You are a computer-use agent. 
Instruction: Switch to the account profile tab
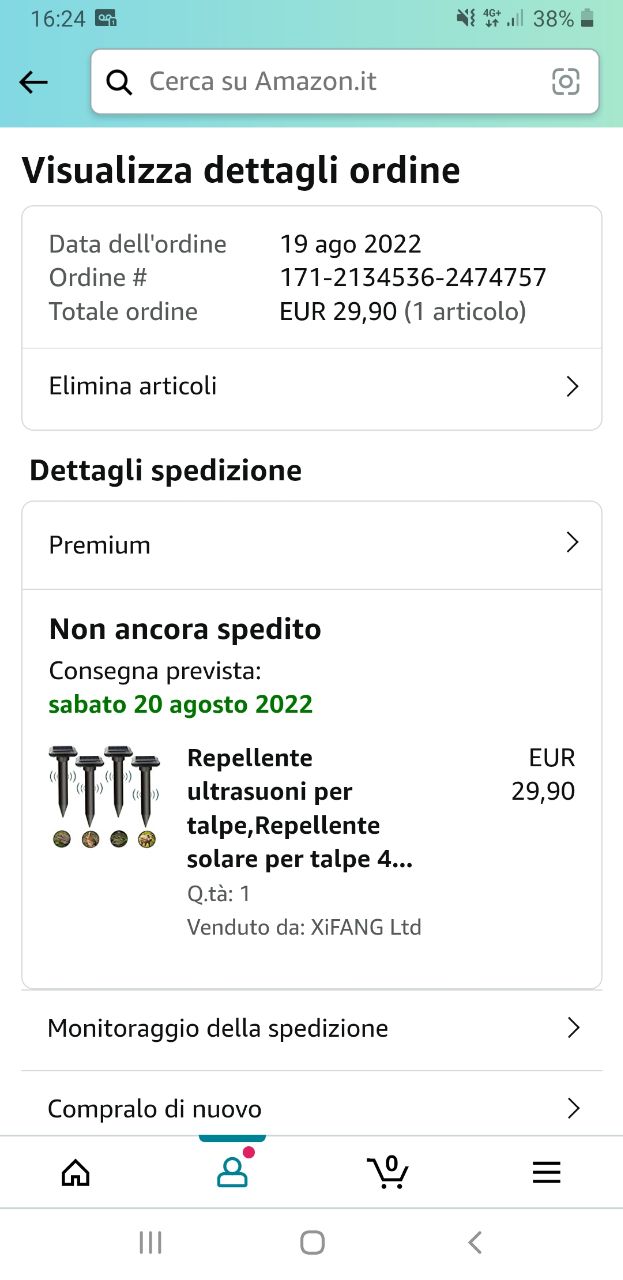point(232,1172)
